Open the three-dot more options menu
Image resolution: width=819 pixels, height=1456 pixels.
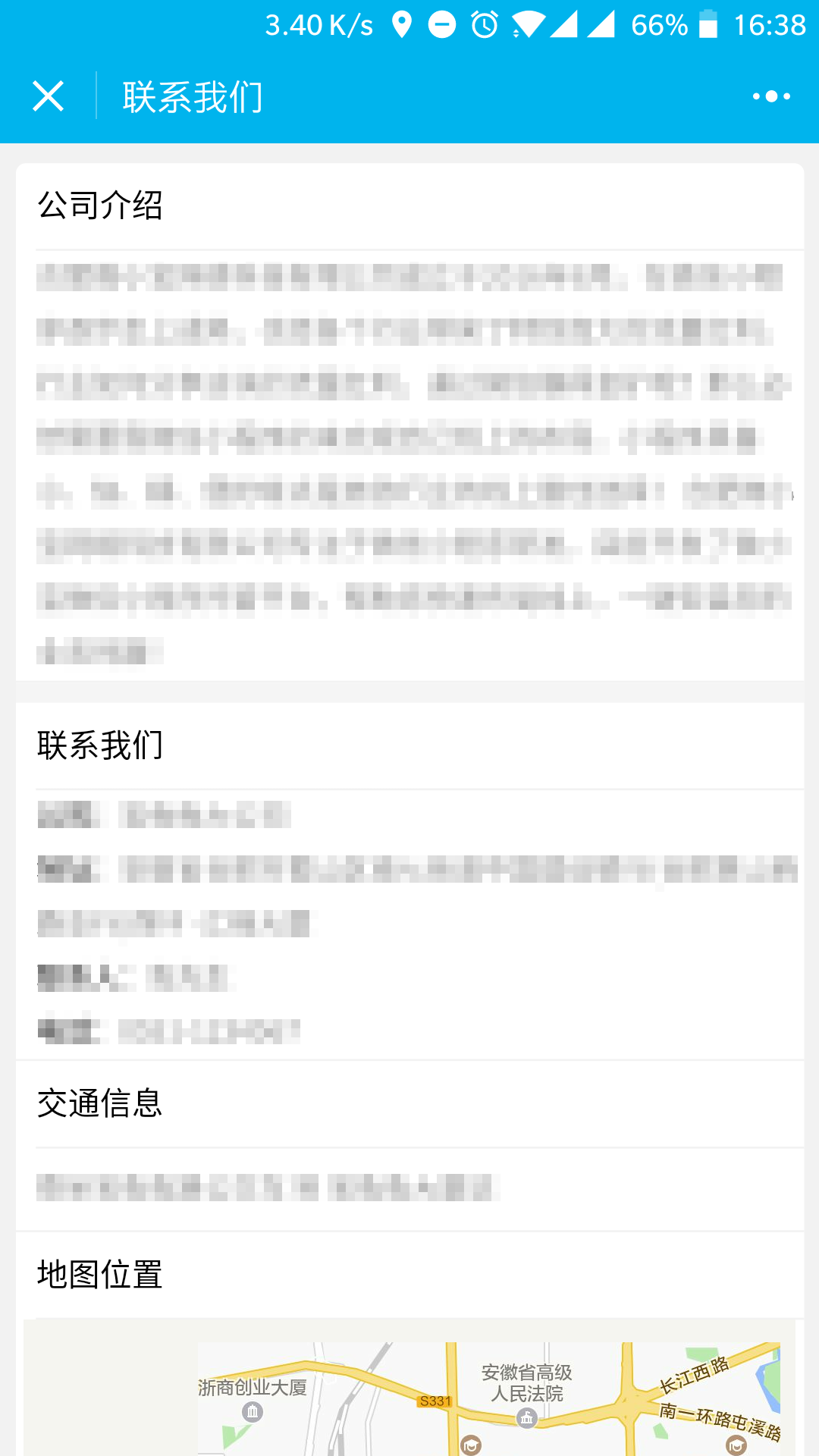(771, 96)
